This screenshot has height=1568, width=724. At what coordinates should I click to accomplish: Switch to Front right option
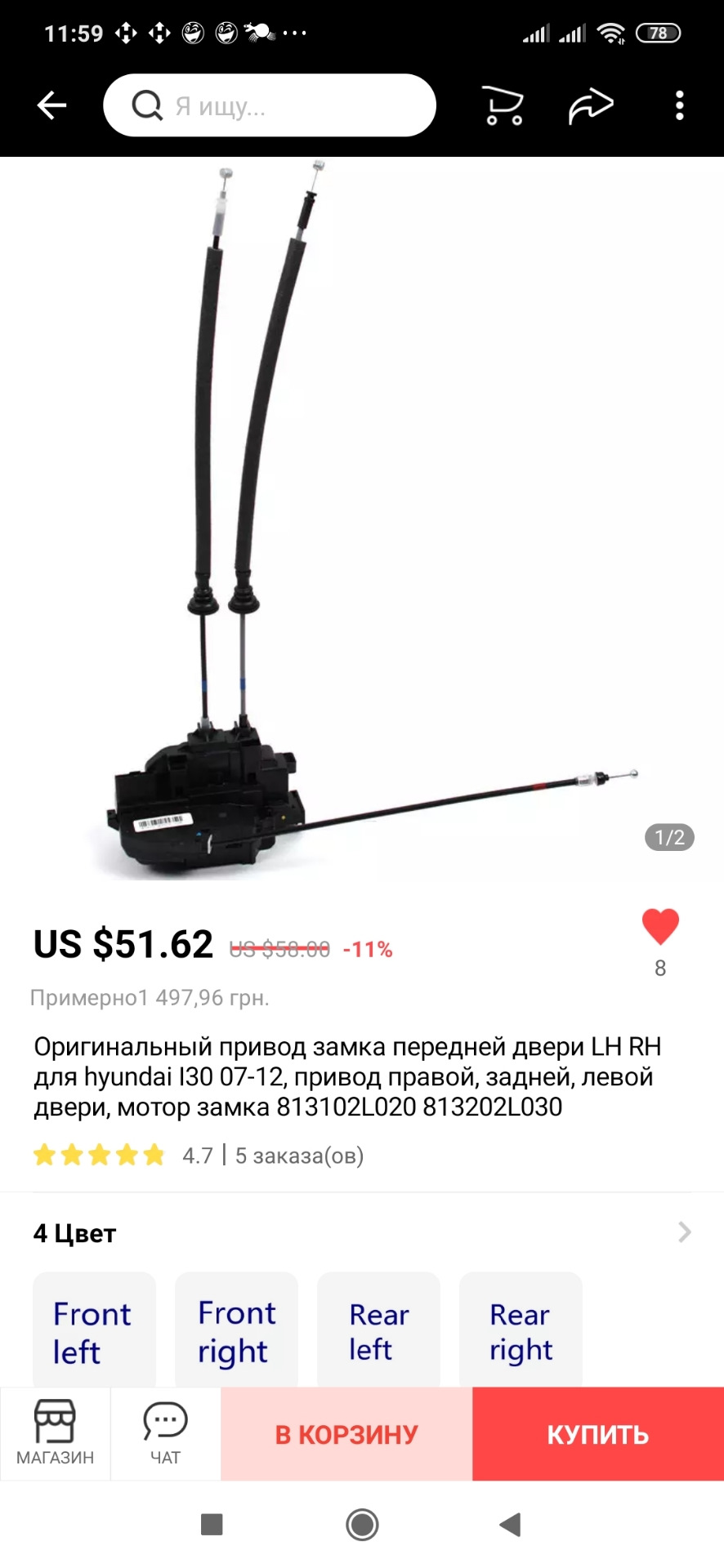pos(235,1330)
